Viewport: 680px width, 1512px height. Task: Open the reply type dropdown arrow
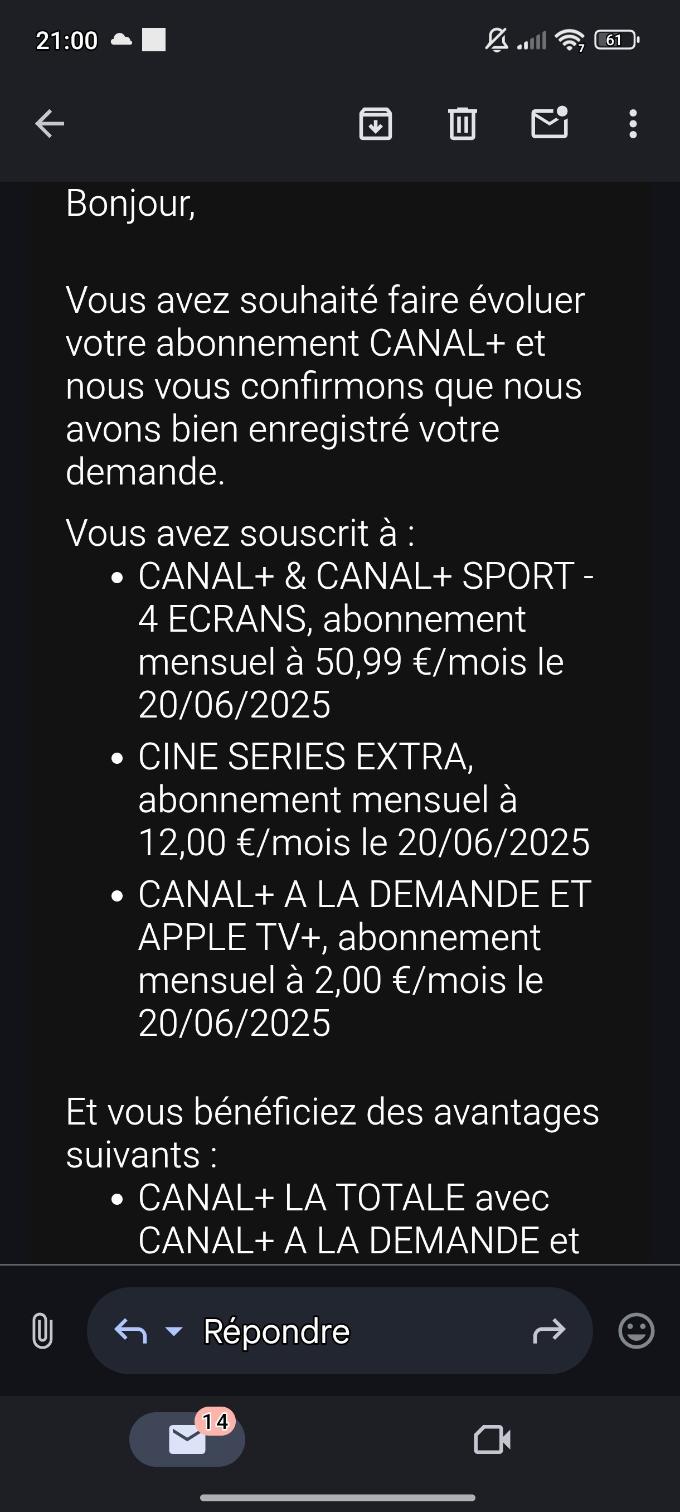pos(174,1331)
